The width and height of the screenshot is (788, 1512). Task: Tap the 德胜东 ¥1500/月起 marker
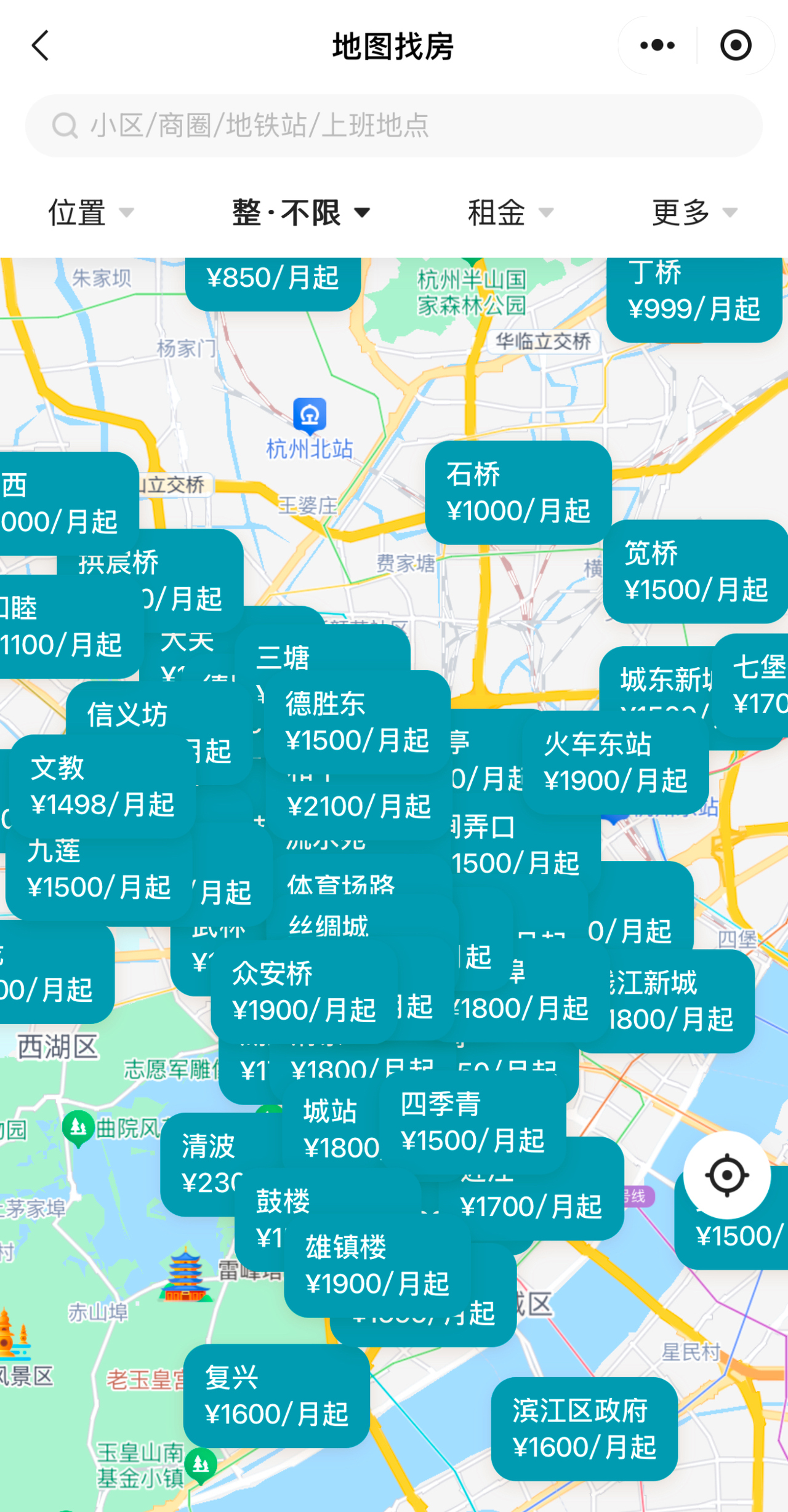point(357,722)
